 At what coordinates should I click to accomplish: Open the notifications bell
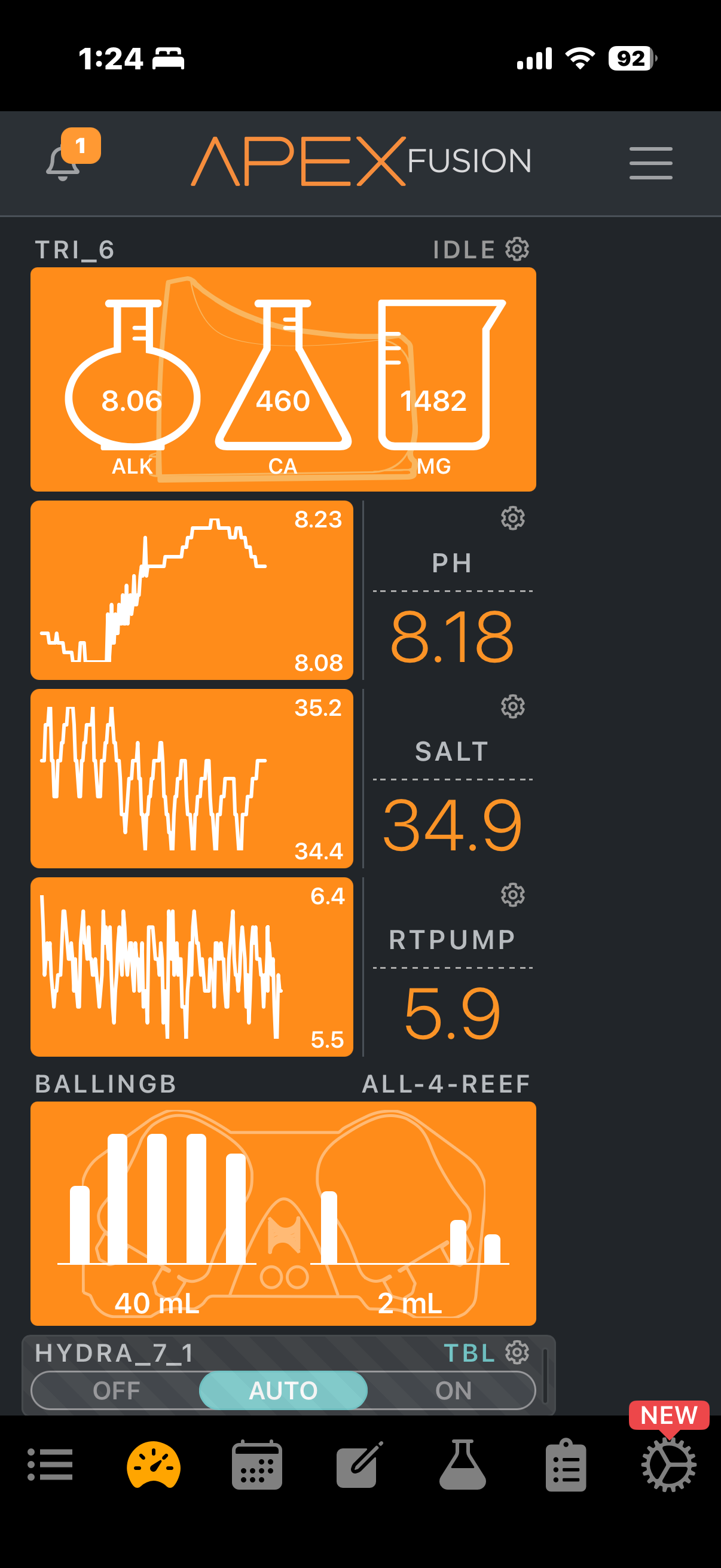(x=64, y=162)
